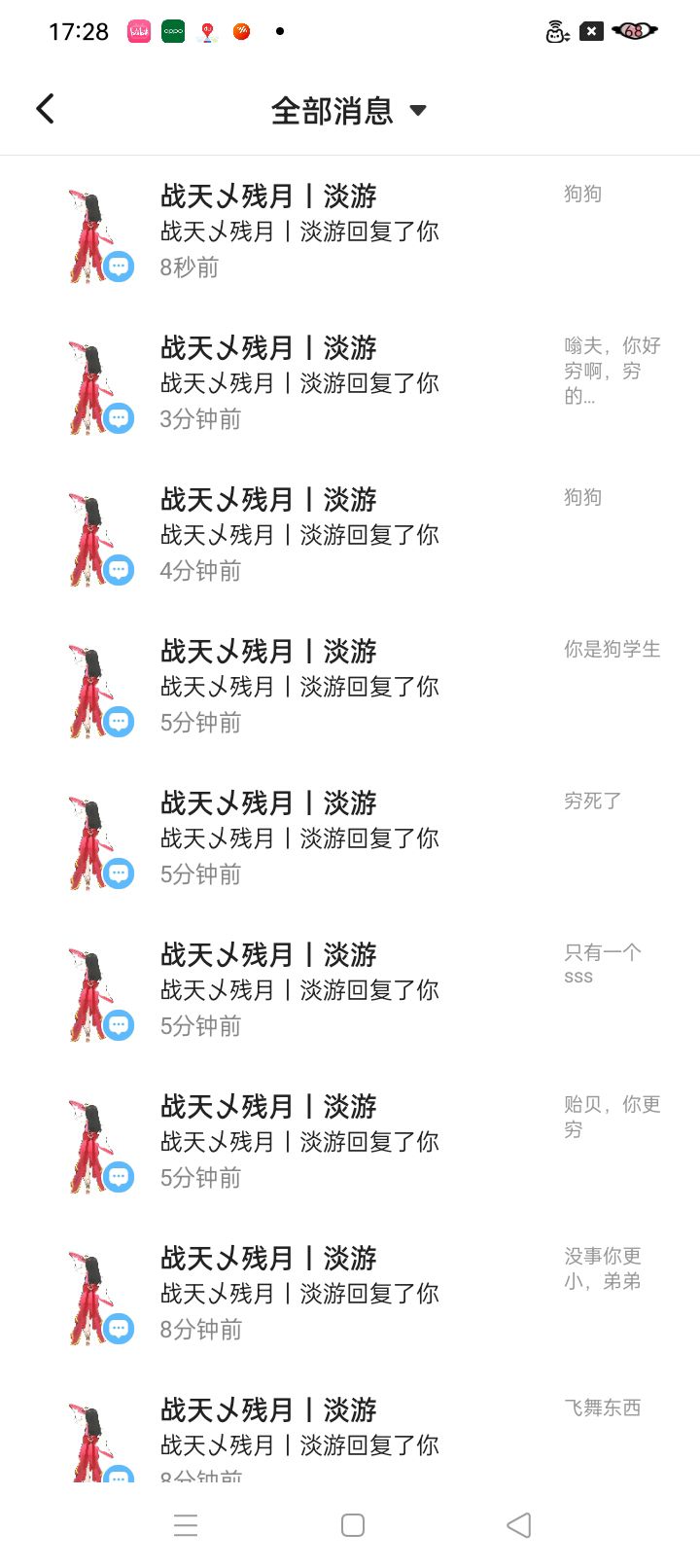The width and height of the screenshot is (700, 1568).
Task: Go back using the top-left arrow
Action: 45,109
